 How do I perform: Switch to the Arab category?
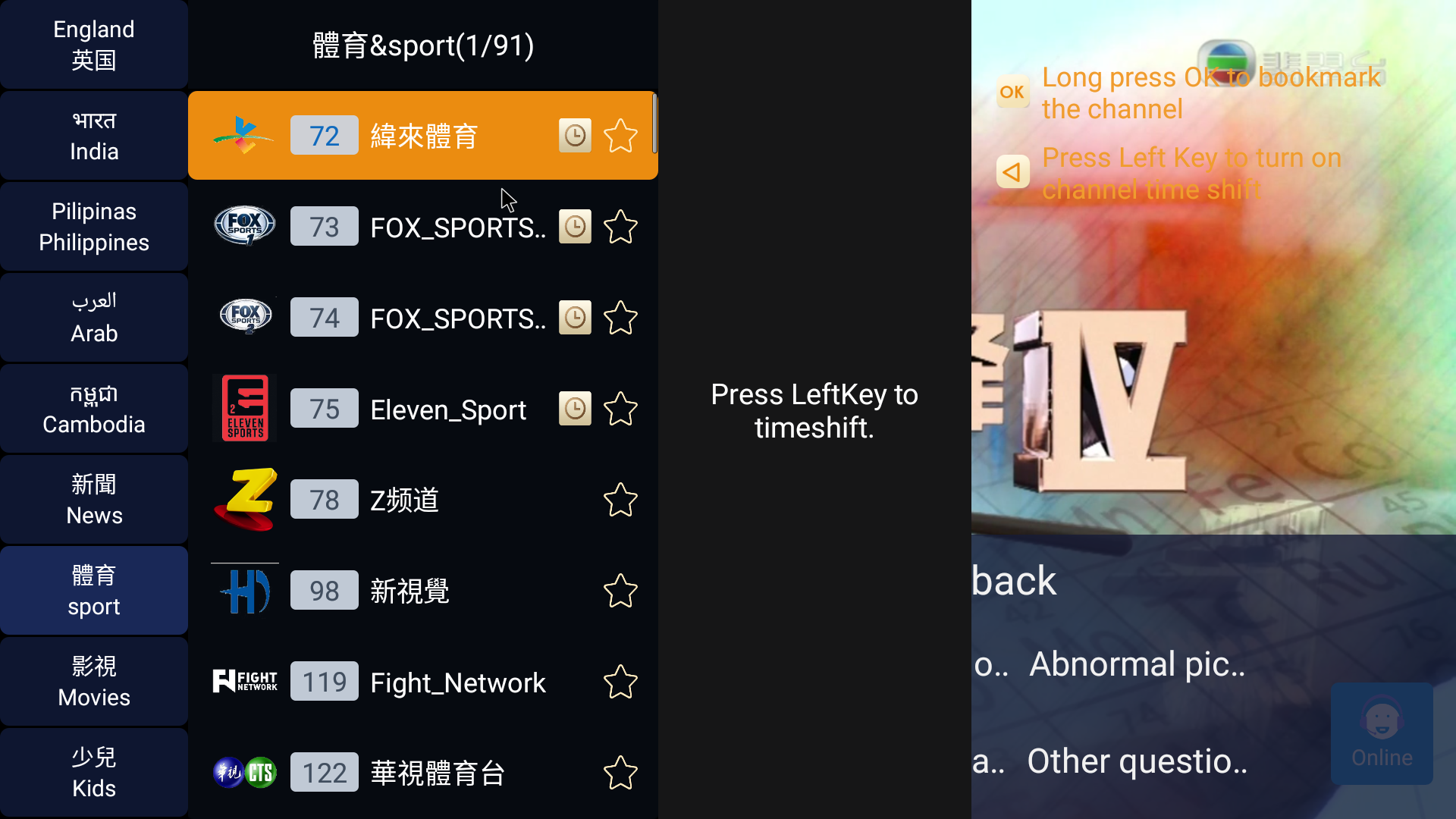tap(94, 318)
